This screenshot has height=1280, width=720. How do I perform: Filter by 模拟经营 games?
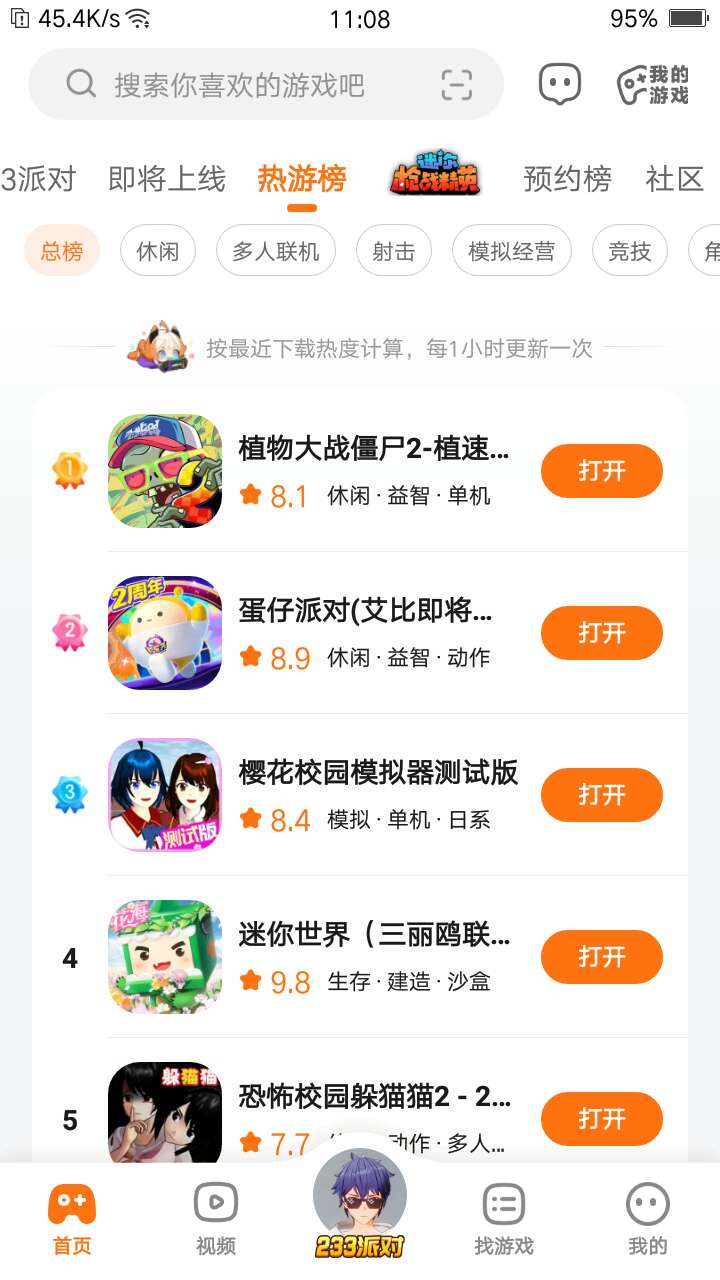(x=511, y=251)
